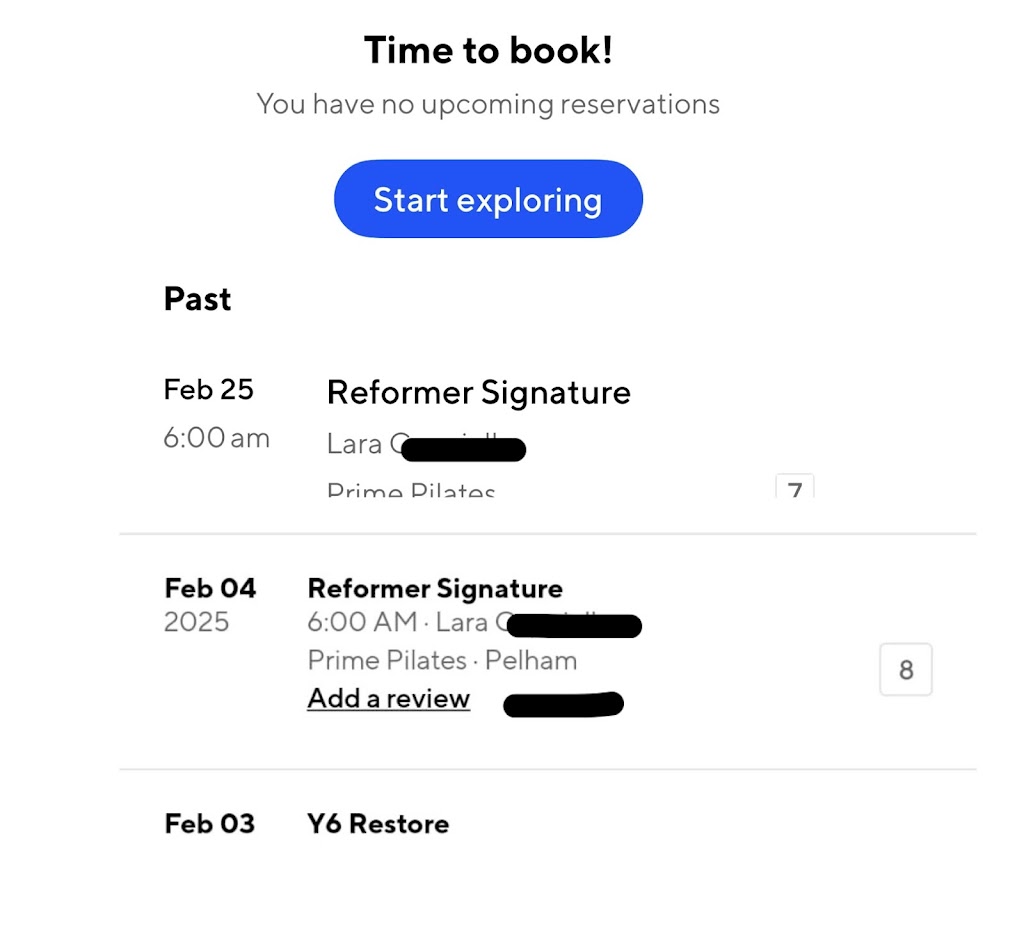Add a review for the Feb 04 class
1024x948 pixels.
(x=388, y=698)
